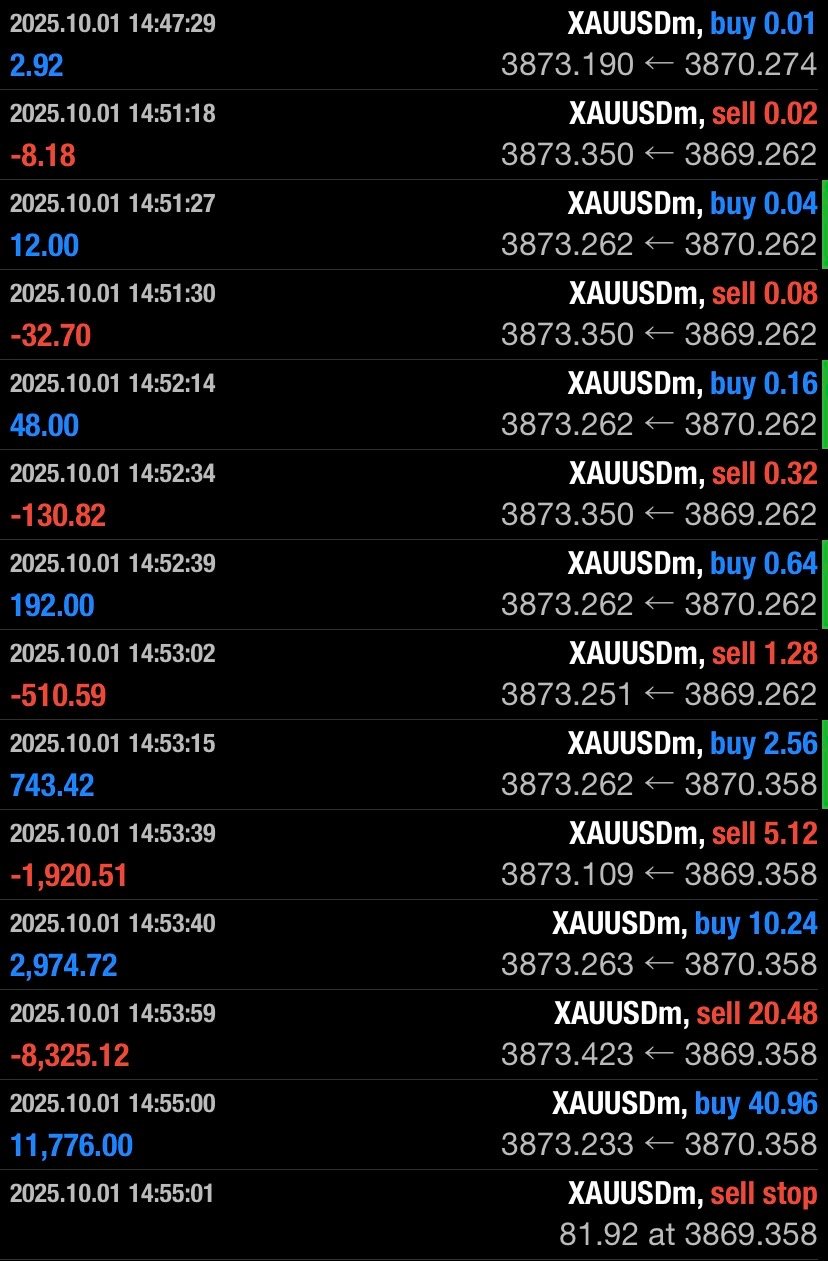This screenshot has width=828, height=1261.
Task: View the sell stop 81.92 pending order
Action: click(414, 1214)
